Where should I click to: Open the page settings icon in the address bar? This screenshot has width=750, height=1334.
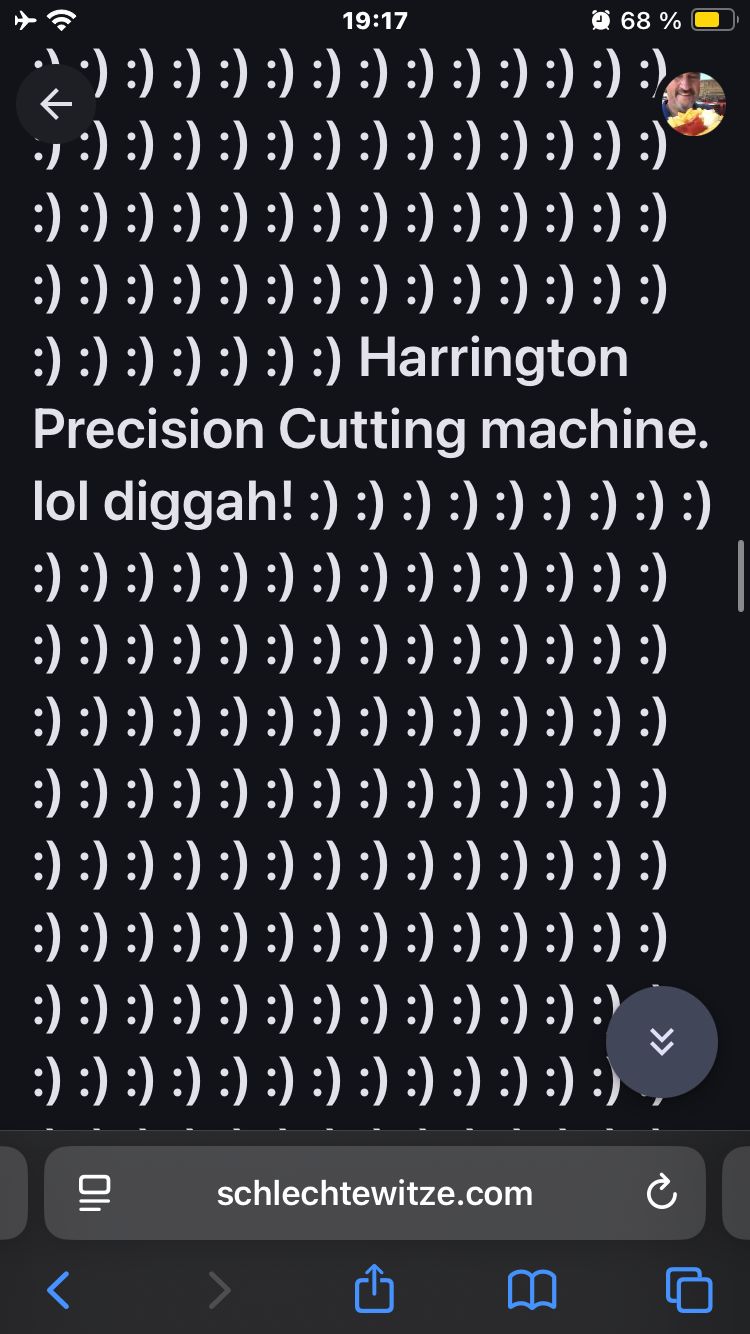pyautogui.click(x=95, y=1193)
